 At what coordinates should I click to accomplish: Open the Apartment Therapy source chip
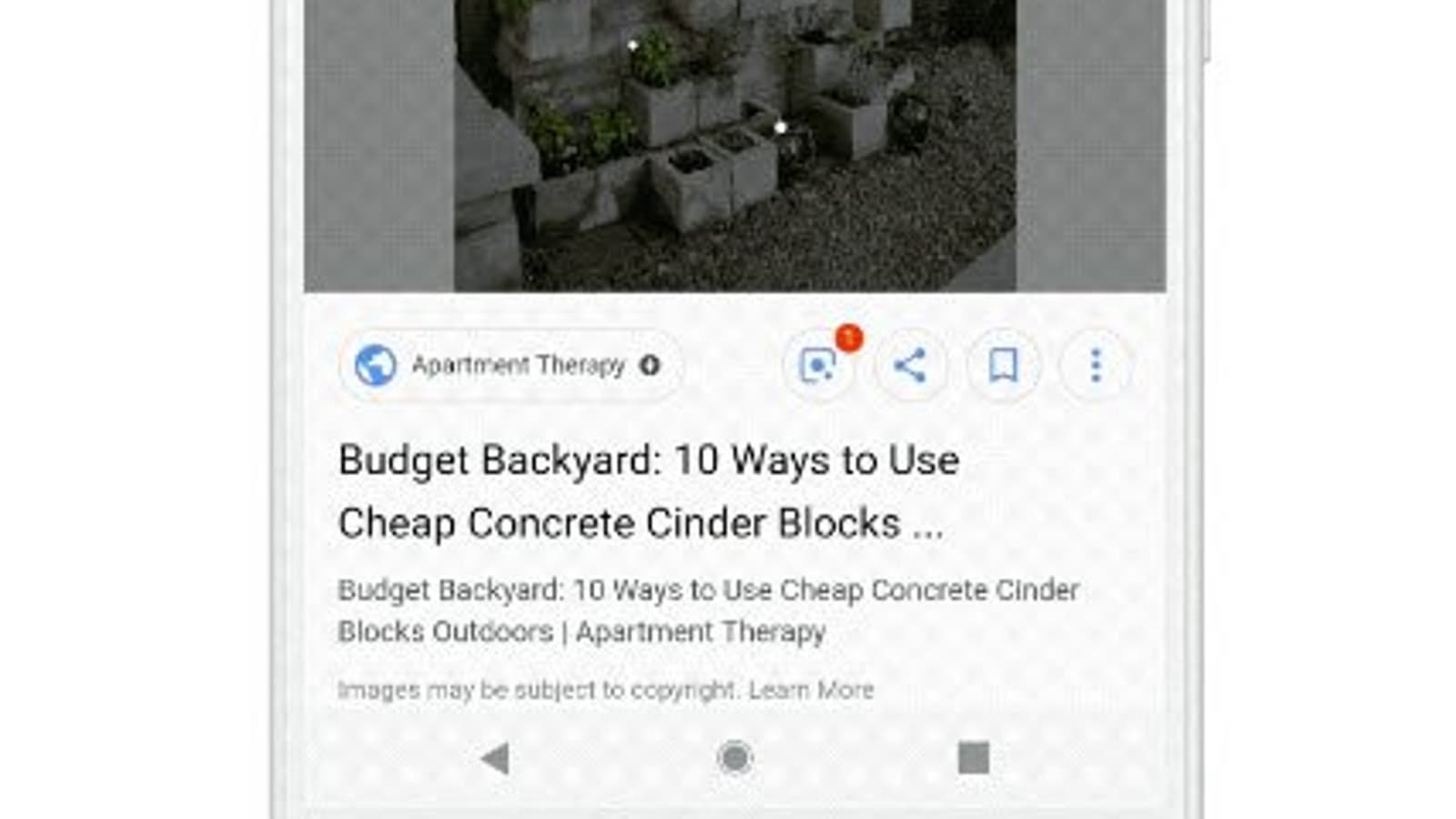[x=510, y=366]
